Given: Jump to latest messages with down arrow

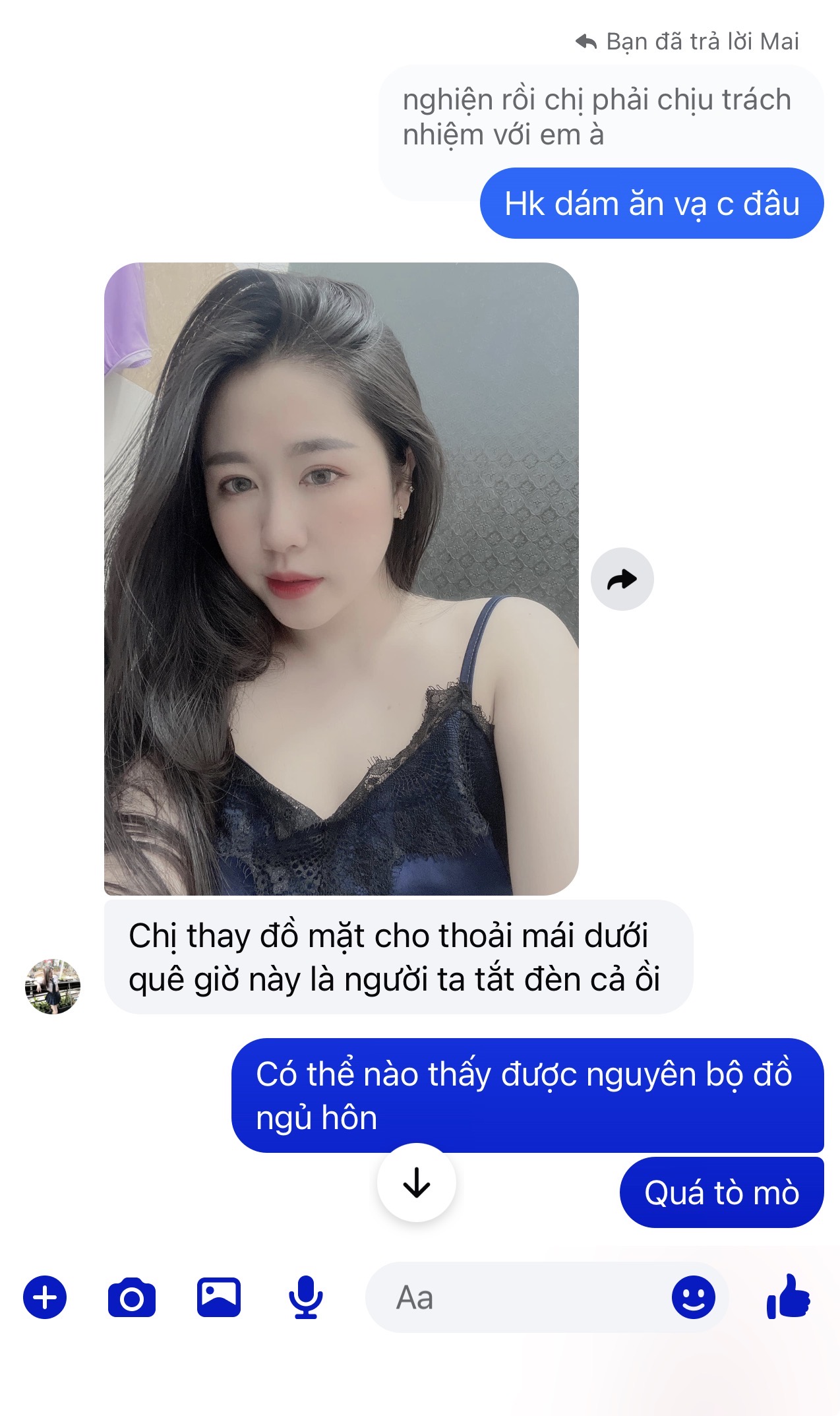Looking at the screenshot, I should [x=417, y=1183].
